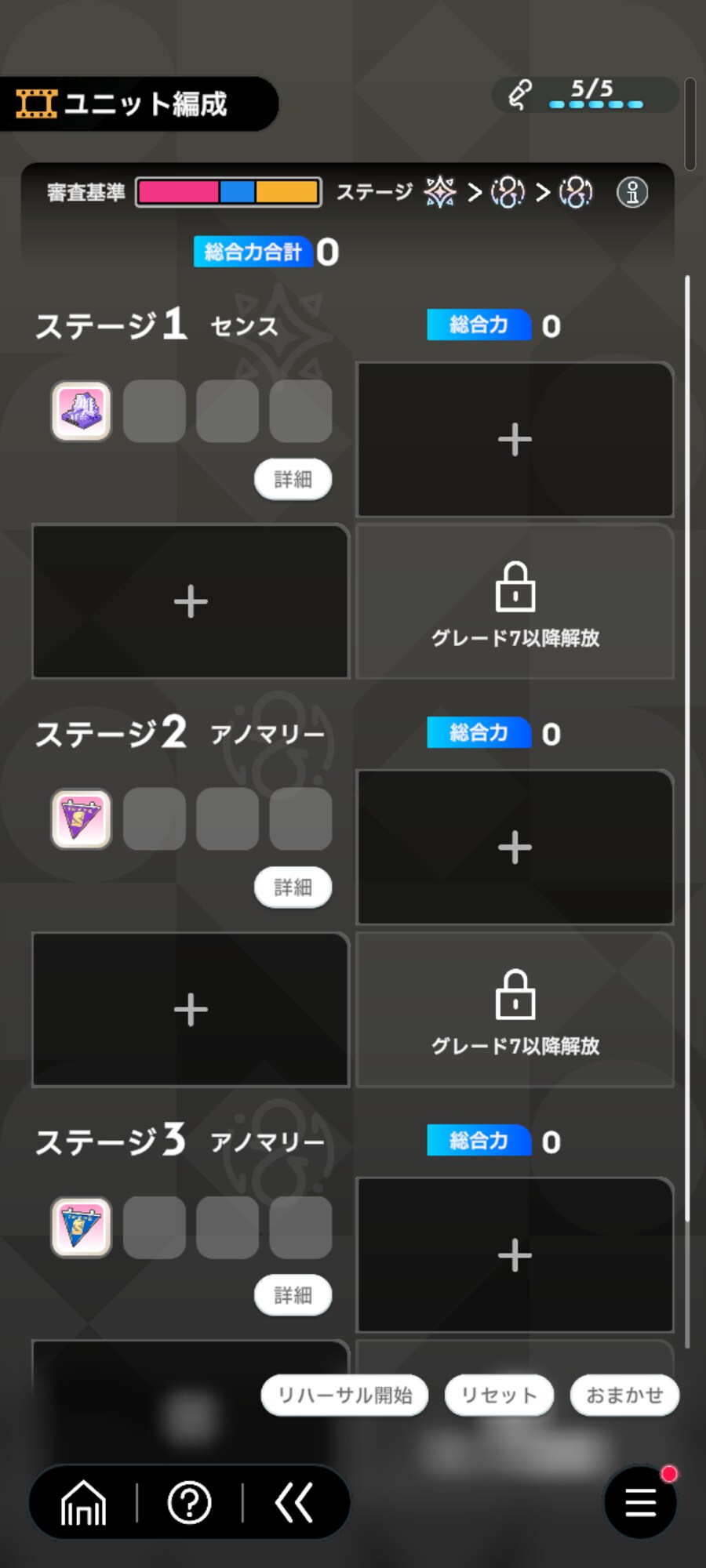Tap locked グレード7以降解放 slot in ステージ1

point(515,601)
